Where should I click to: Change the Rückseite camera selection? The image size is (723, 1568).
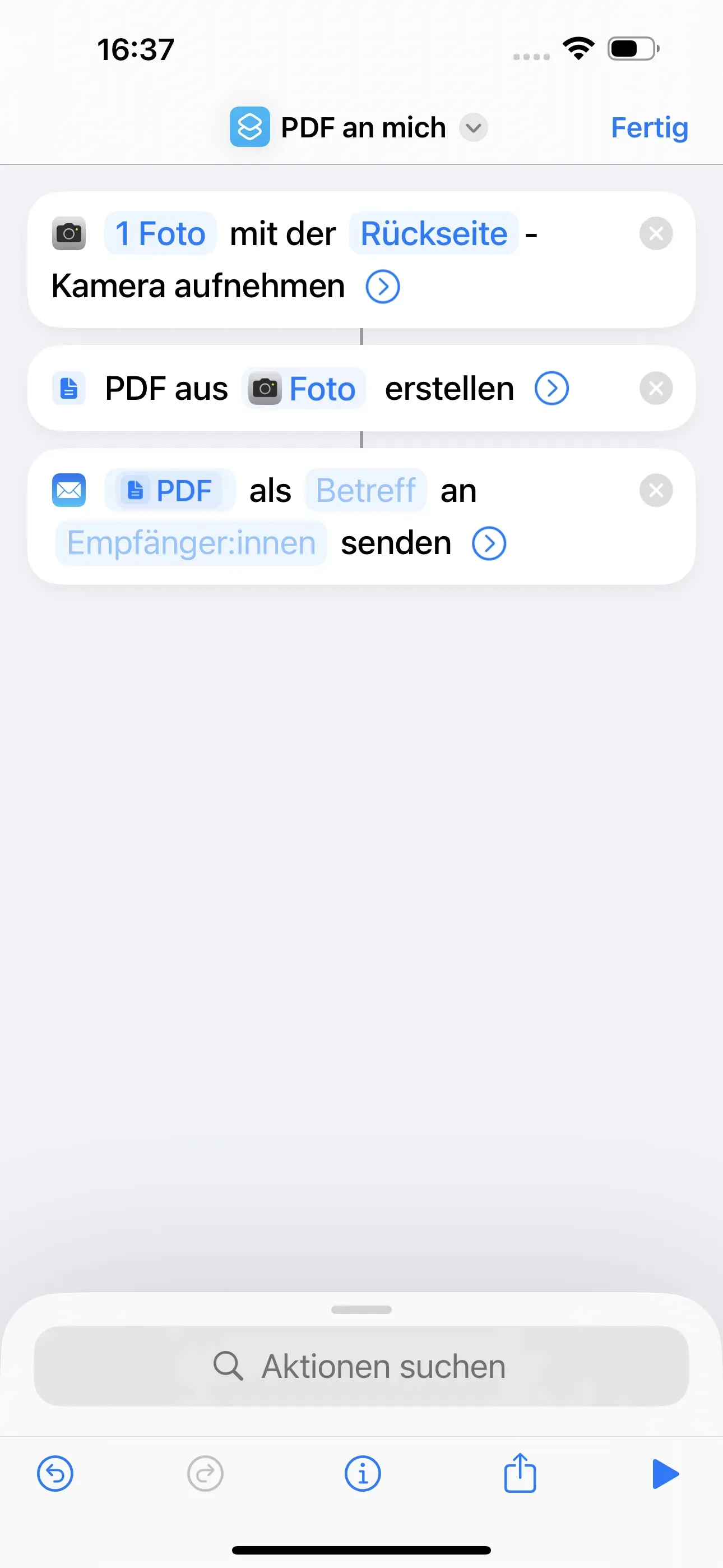pyautogui.click(x=433, y=233)
